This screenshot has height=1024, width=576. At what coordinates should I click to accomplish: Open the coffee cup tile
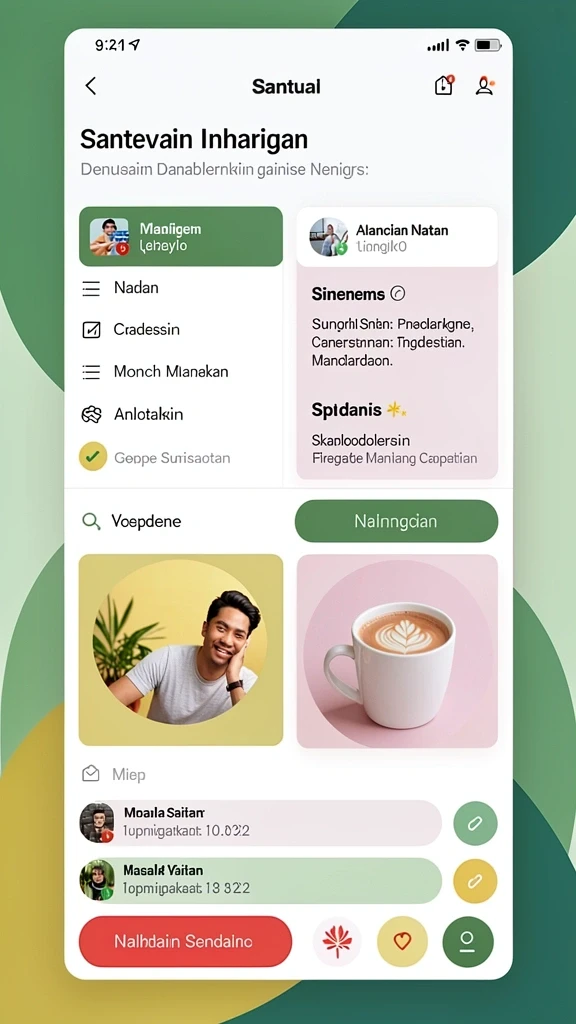click(397, 651)
